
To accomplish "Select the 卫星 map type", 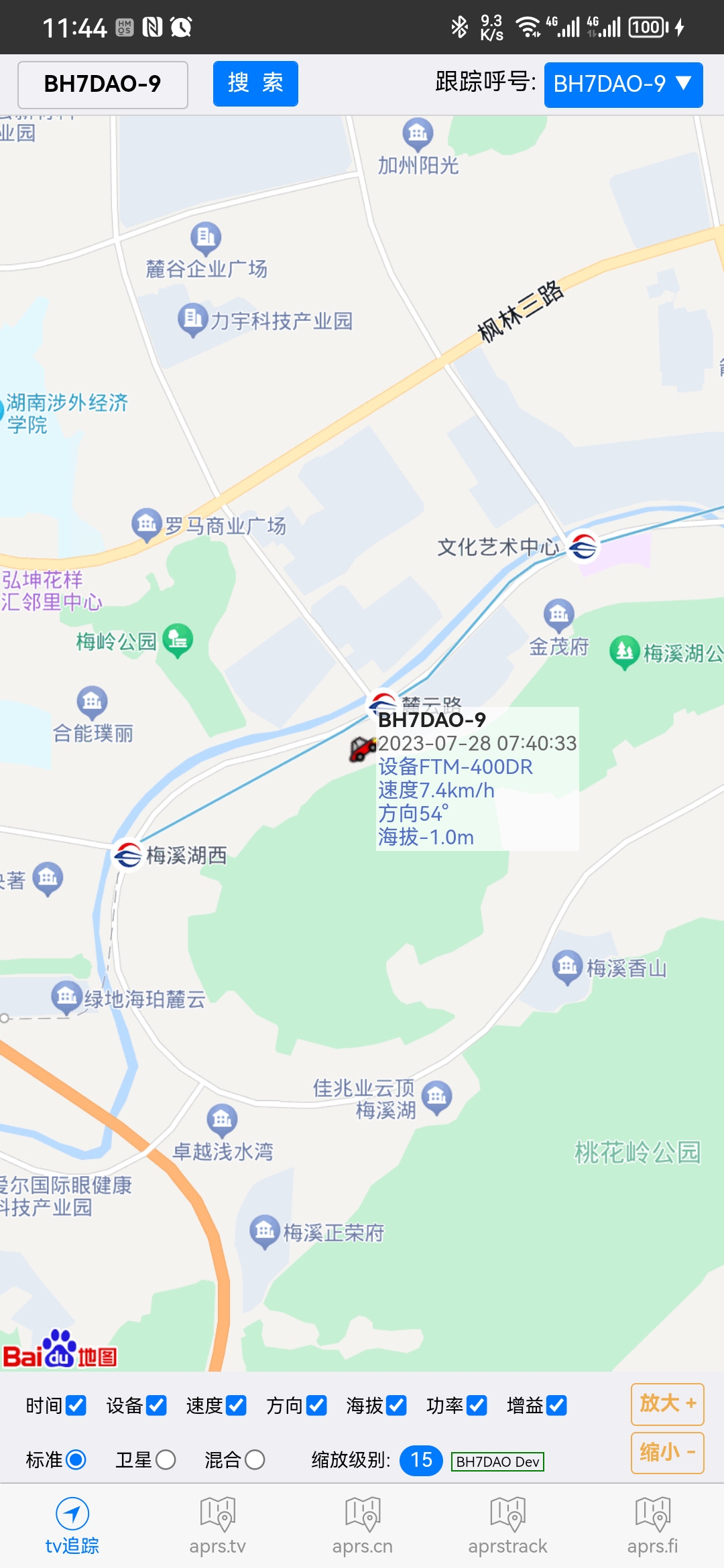I will (166, 1459).
